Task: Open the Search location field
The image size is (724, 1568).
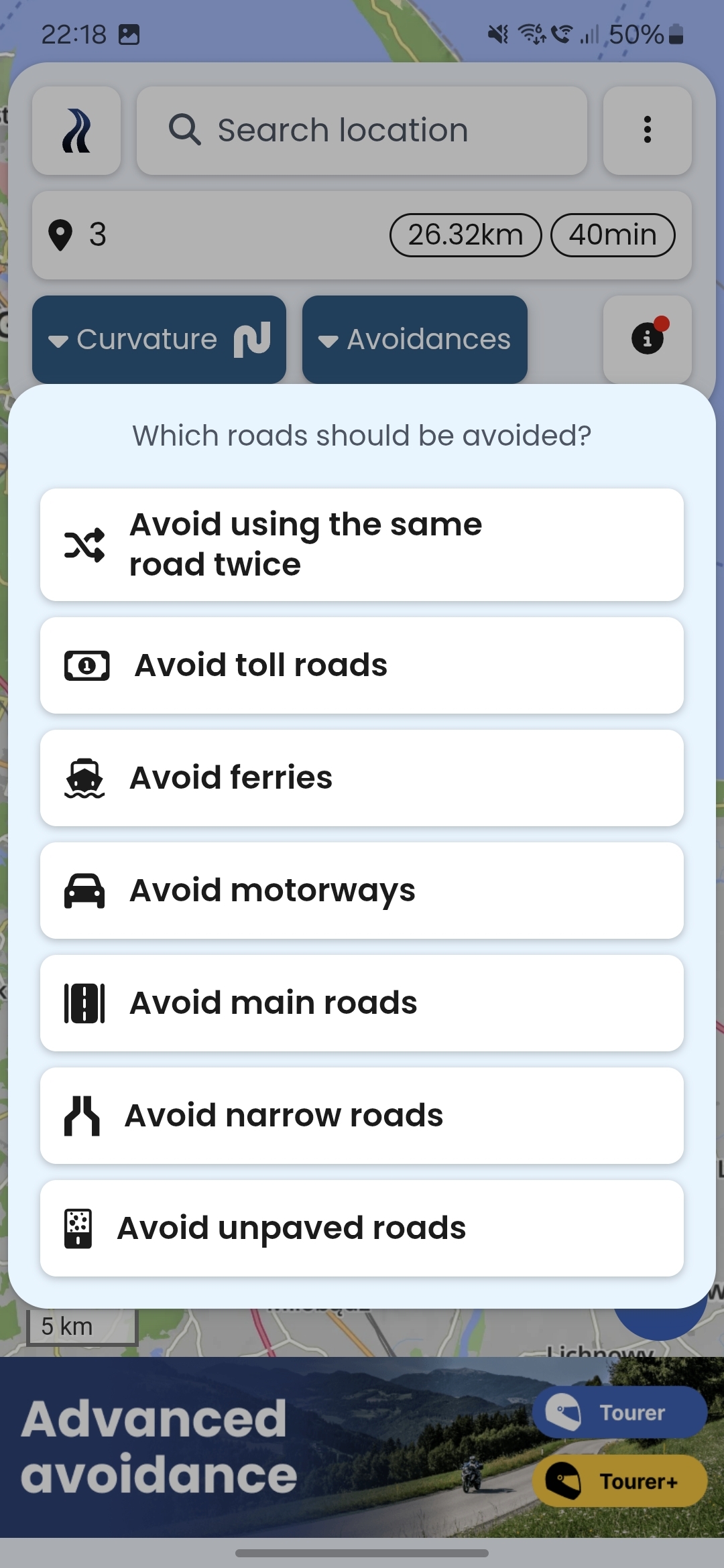Action: click(362, 131)
